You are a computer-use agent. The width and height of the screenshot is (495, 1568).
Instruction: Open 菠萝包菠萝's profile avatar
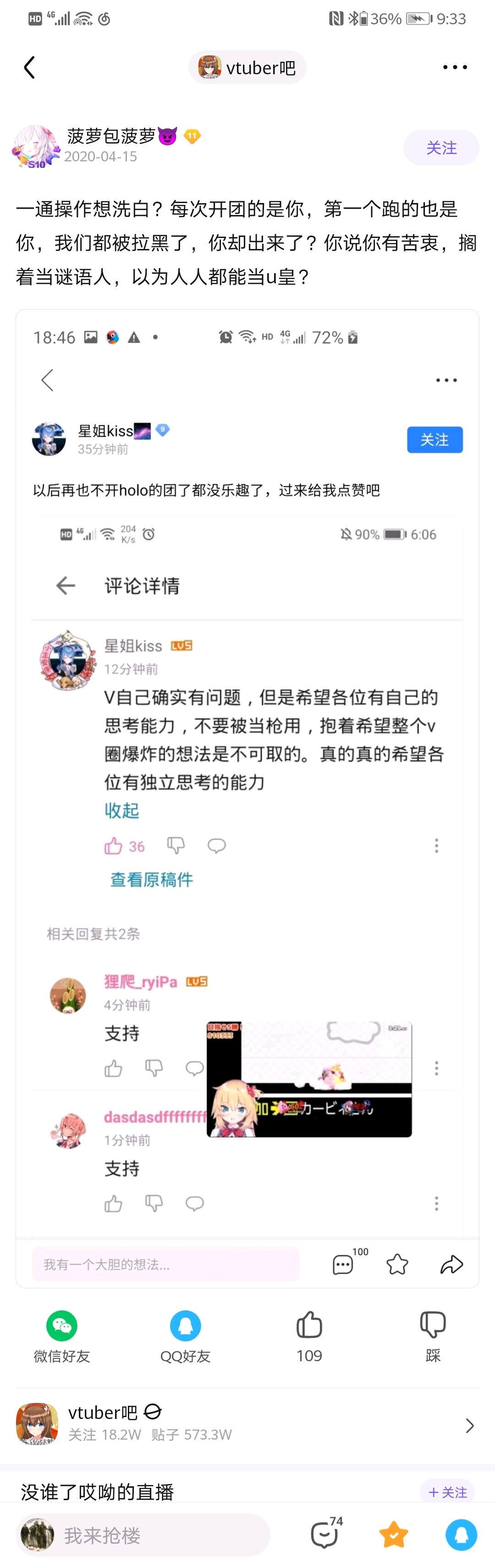tap(35, 147)
